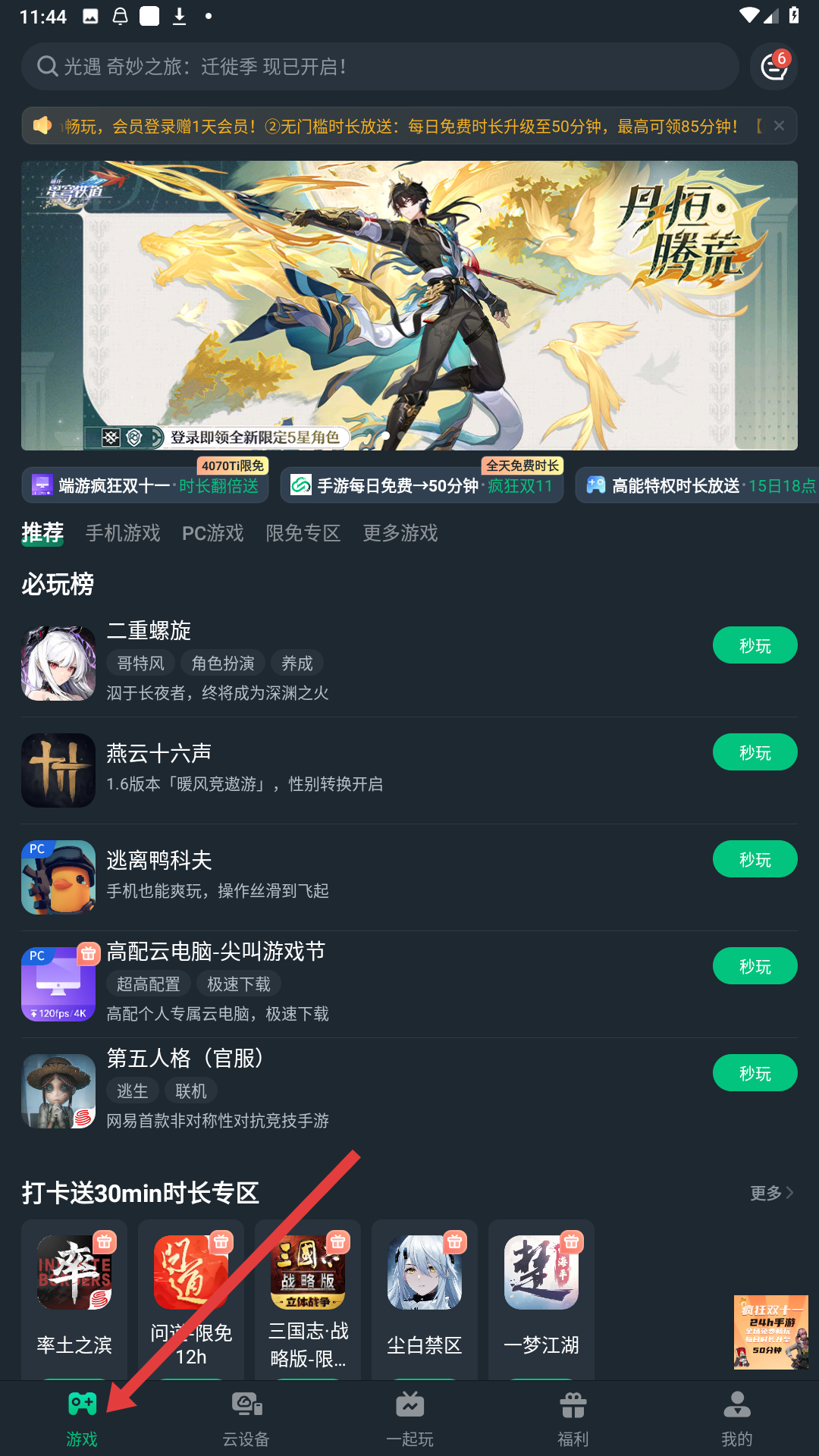The image size is (819, 1456).
Task: Open the search bar at top
Action: pos(379,67)
